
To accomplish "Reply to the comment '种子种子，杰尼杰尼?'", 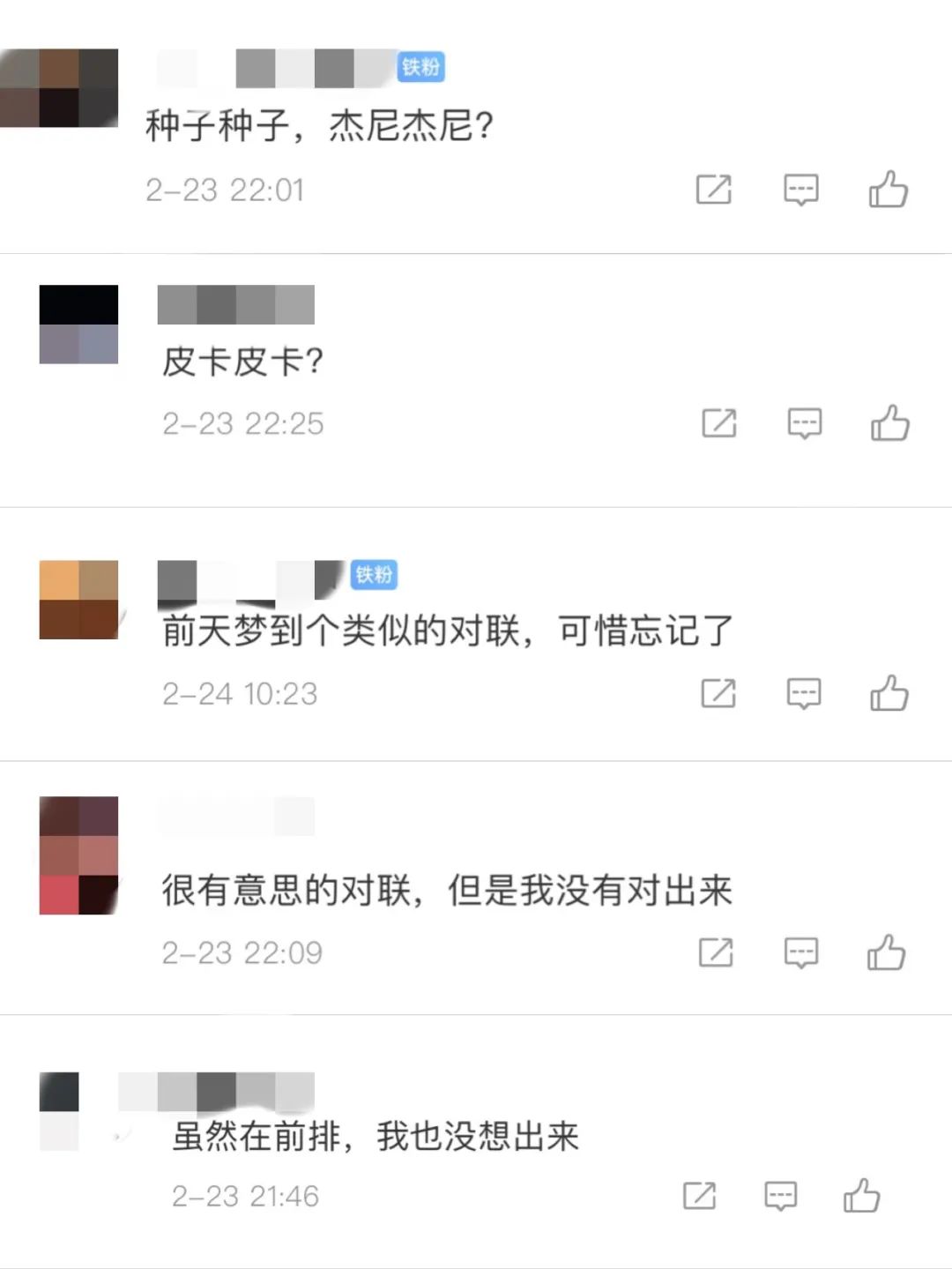I will point(800,190).
